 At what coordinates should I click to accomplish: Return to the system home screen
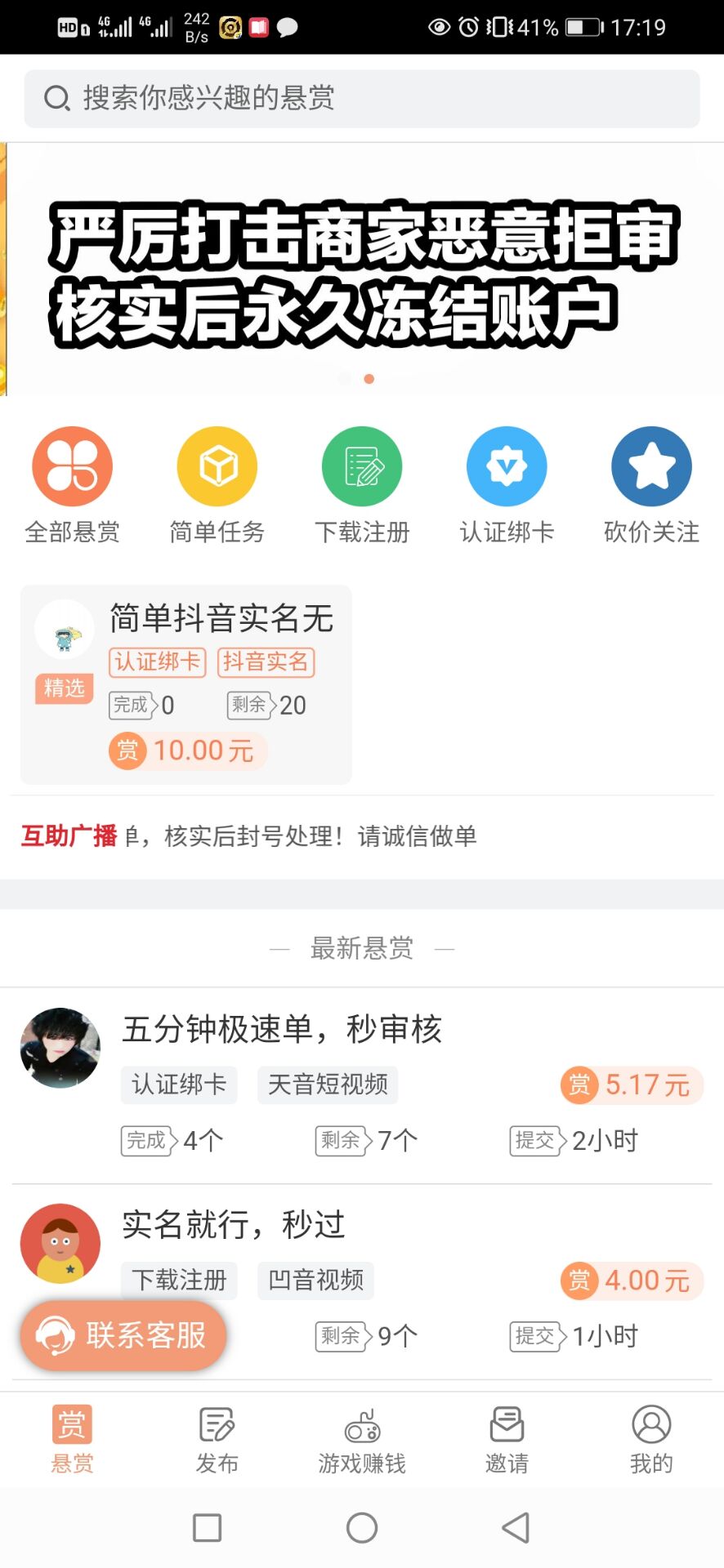click(x=362, y=1528)
